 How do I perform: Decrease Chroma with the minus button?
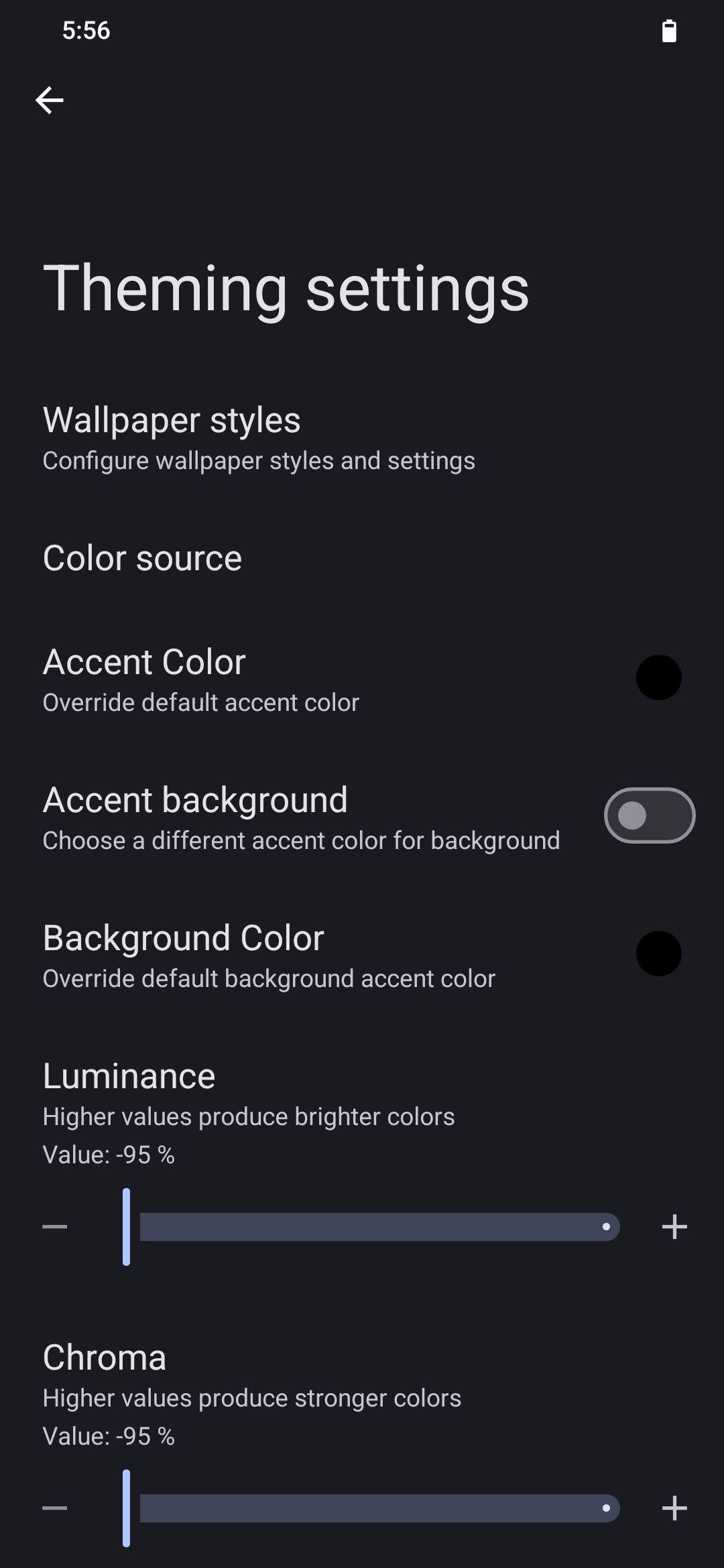pos(55,1508)
